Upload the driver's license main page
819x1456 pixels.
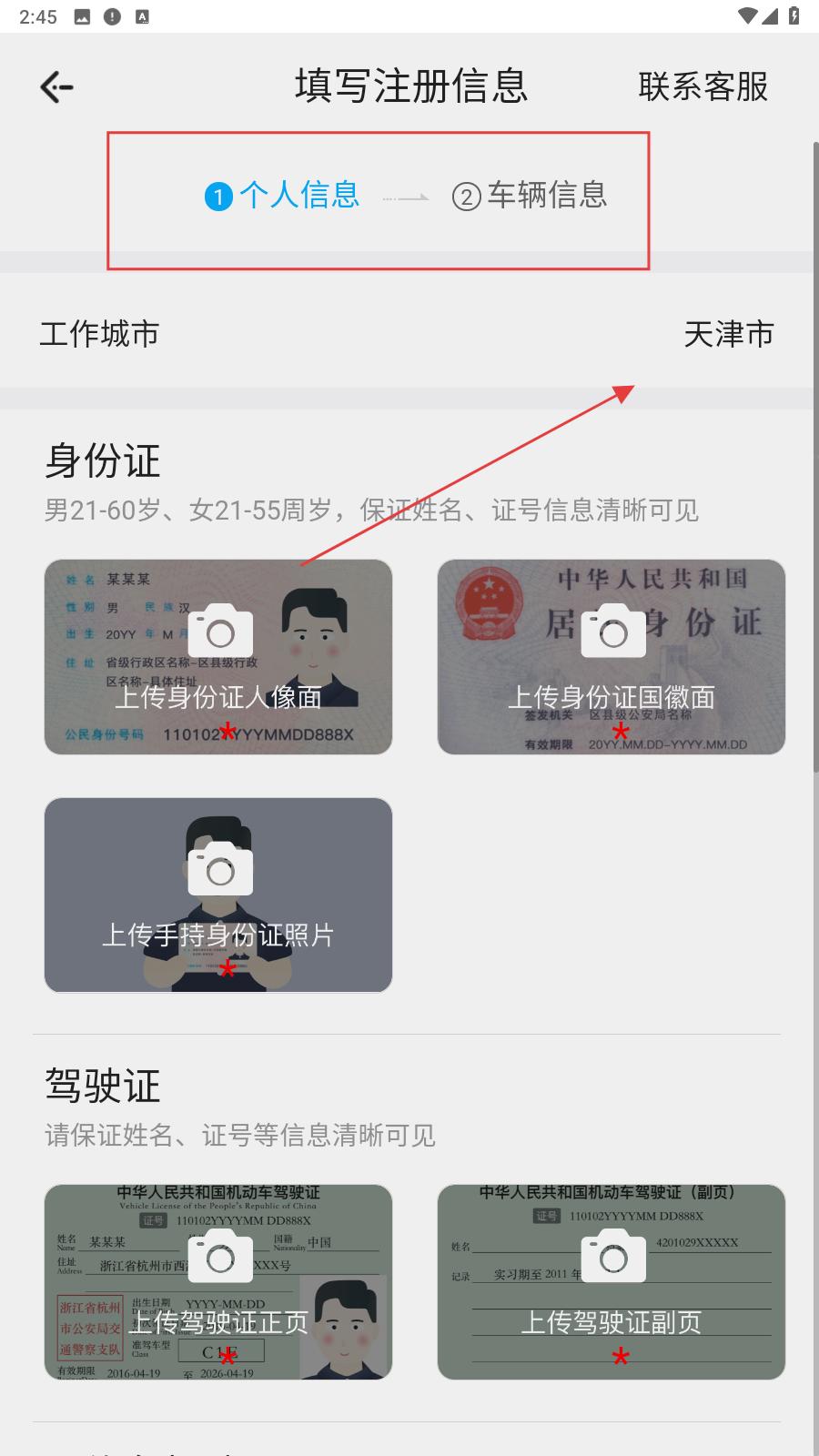pyautogui.click(x=218, y=1281)
